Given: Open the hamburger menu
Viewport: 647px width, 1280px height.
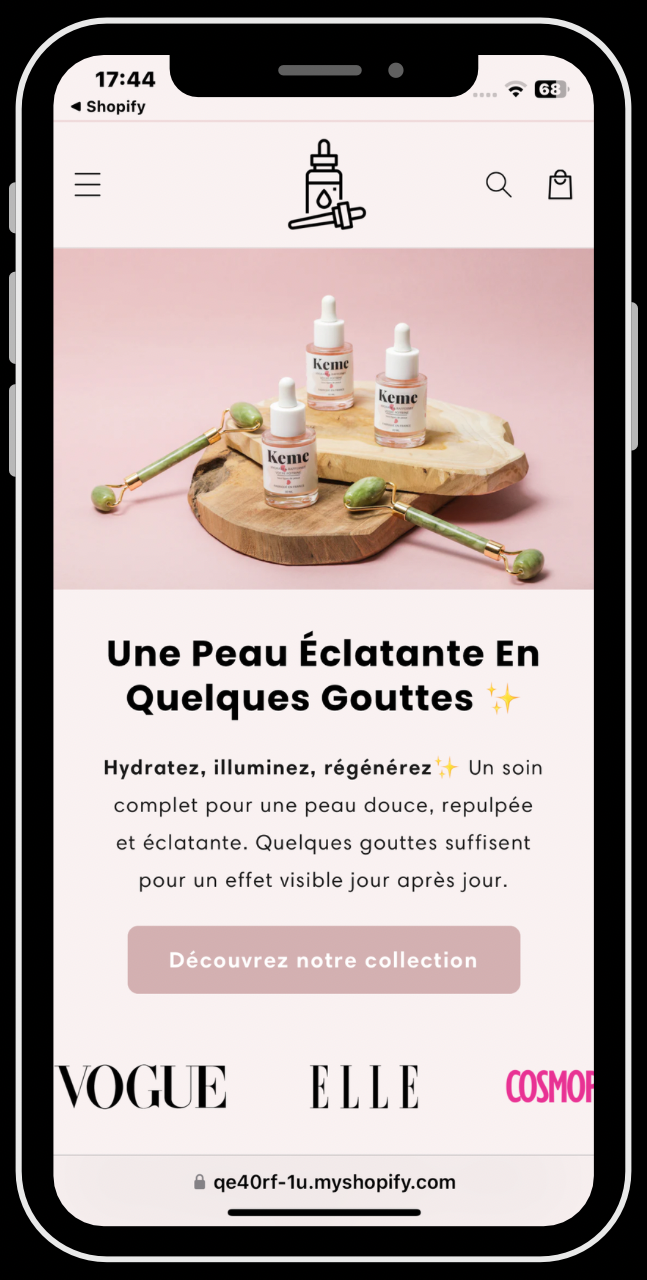Looking at the screenshot, I should [88, 185].
